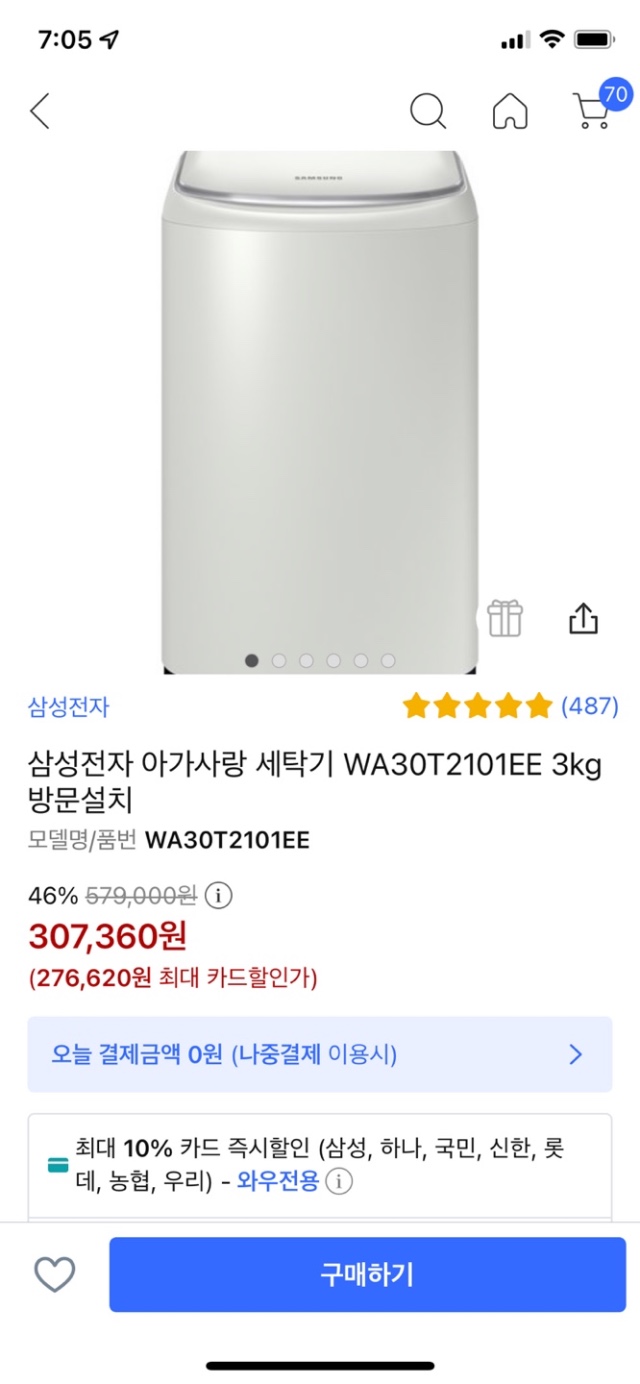640x1384 pixels.
Task: Tap the gift icon on the product image
Action: (x=505, y=619)
